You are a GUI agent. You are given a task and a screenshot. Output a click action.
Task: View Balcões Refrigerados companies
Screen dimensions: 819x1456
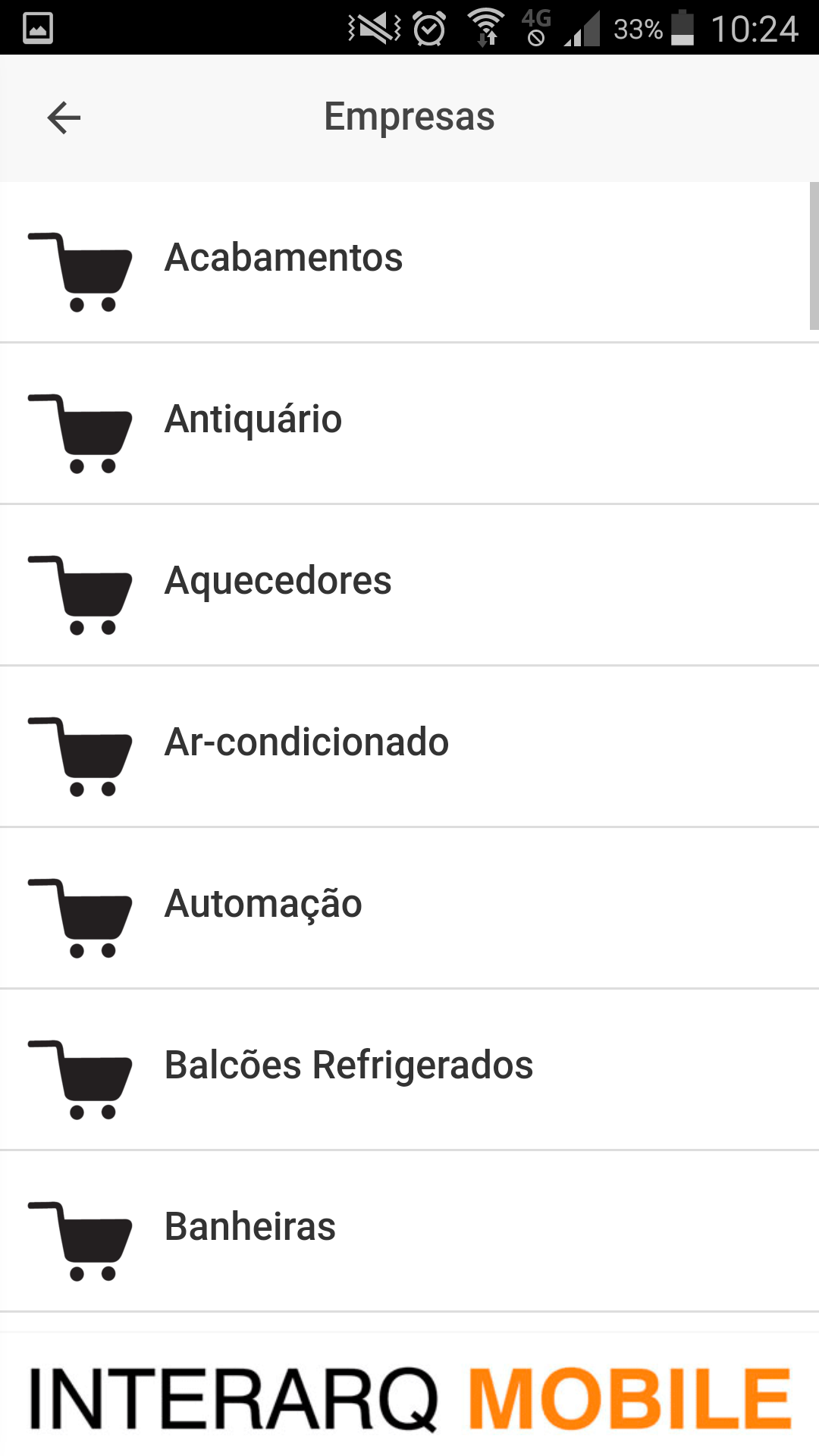pyautogui.click(x=409, y=1069)
